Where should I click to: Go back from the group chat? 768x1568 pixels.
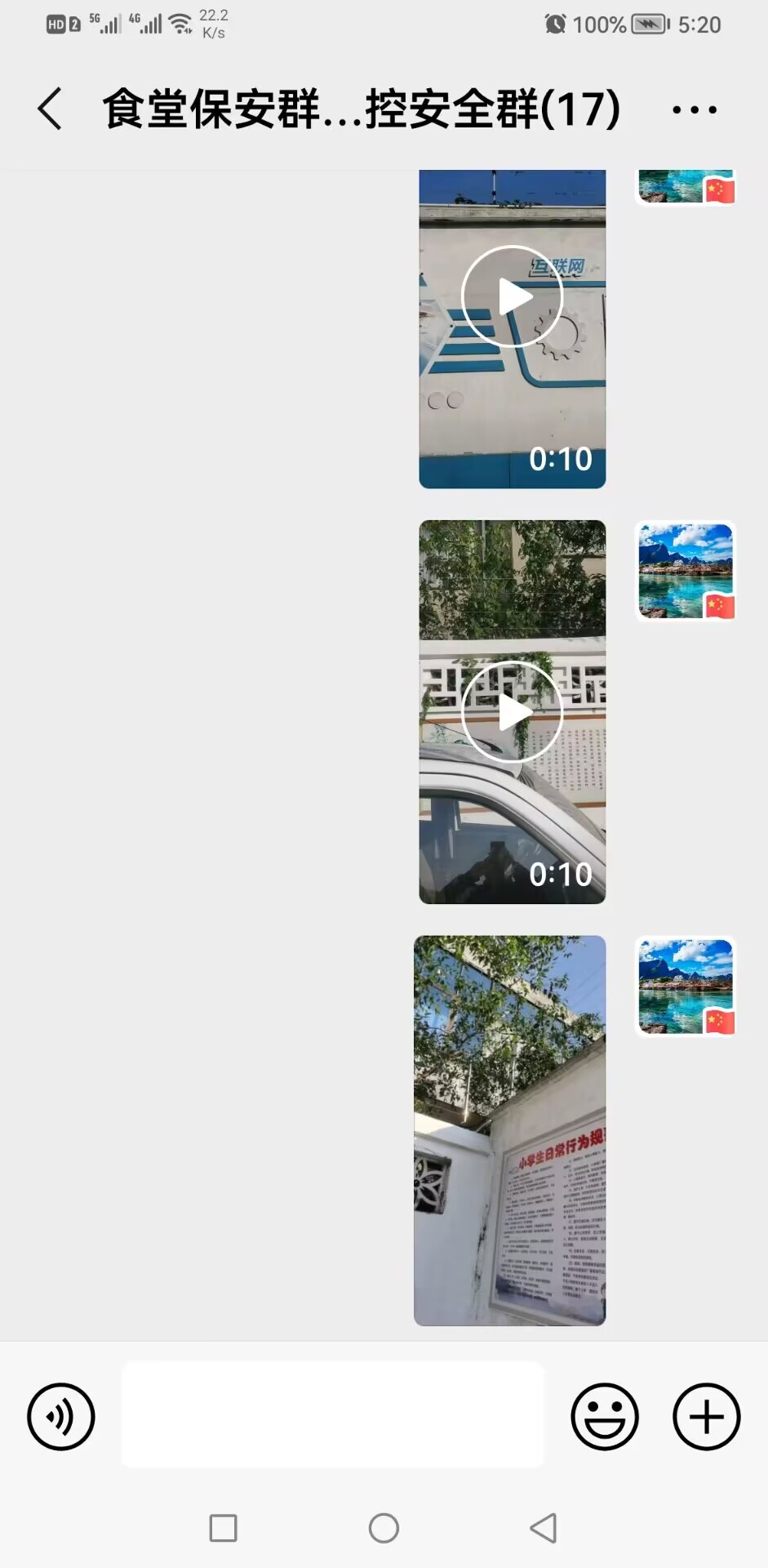(50, 109)
